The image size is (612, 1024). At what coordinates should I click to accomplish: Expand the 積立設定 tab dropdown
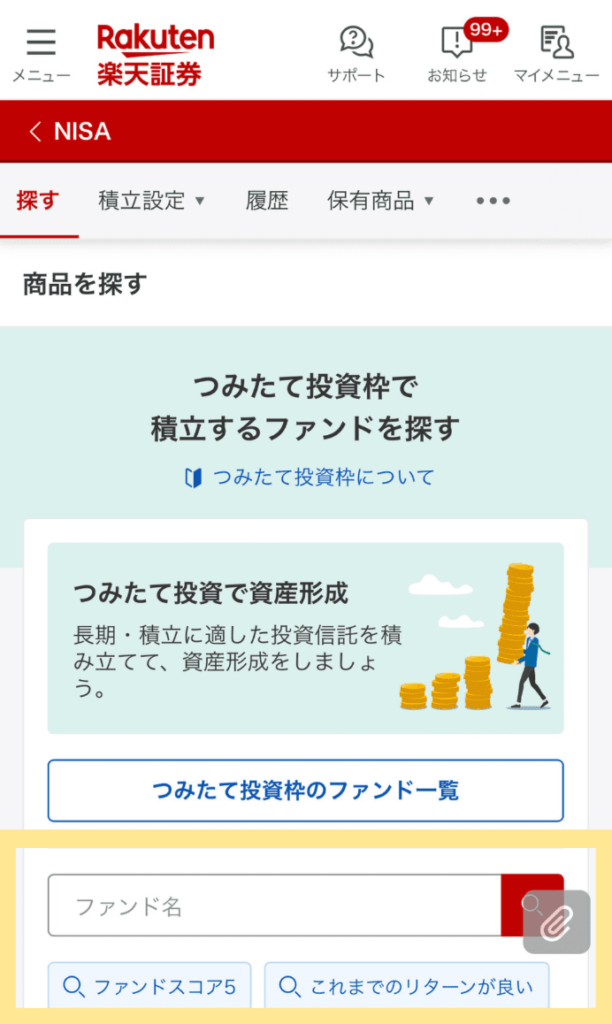tap(152, 200)
